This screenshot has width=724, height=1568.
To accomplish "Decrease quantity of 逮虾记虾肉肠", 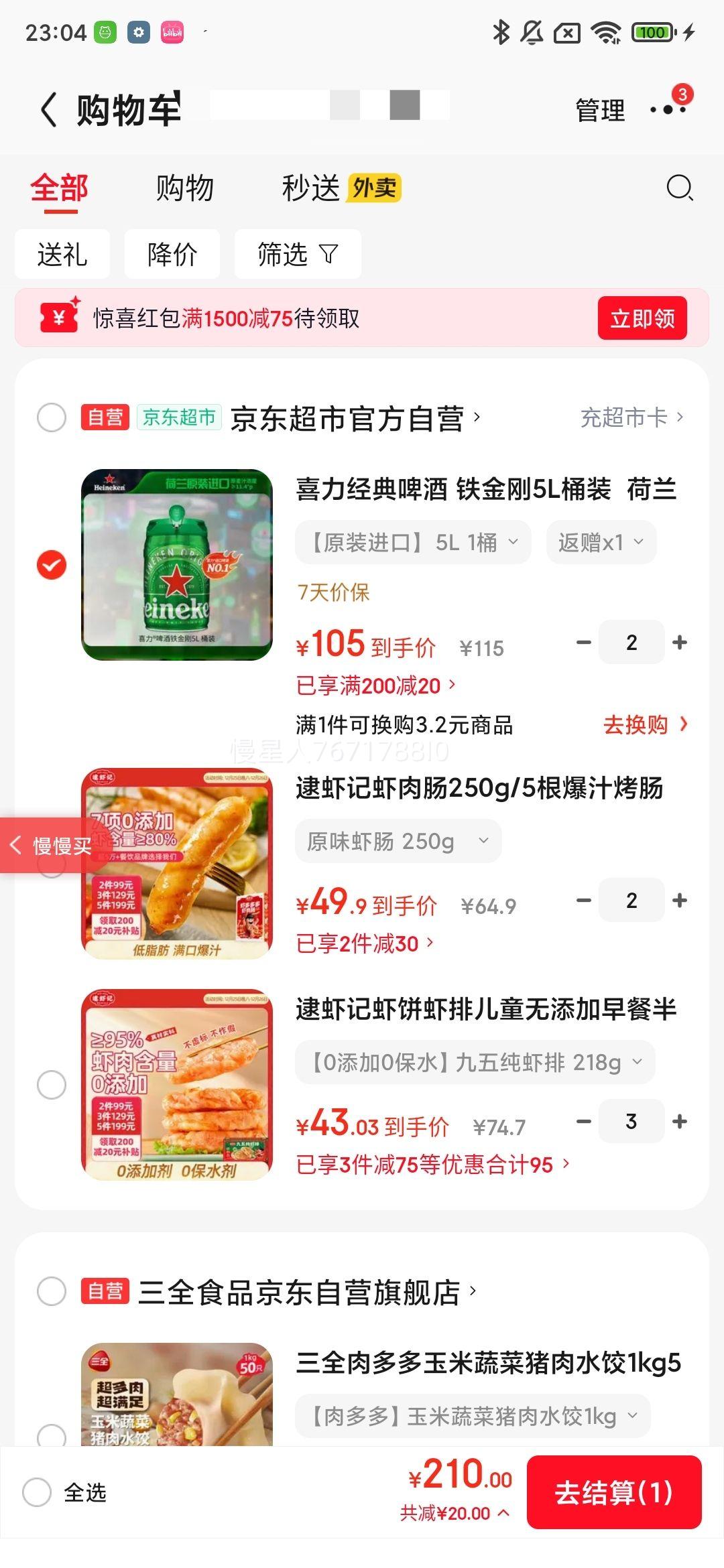I will 584,901.
